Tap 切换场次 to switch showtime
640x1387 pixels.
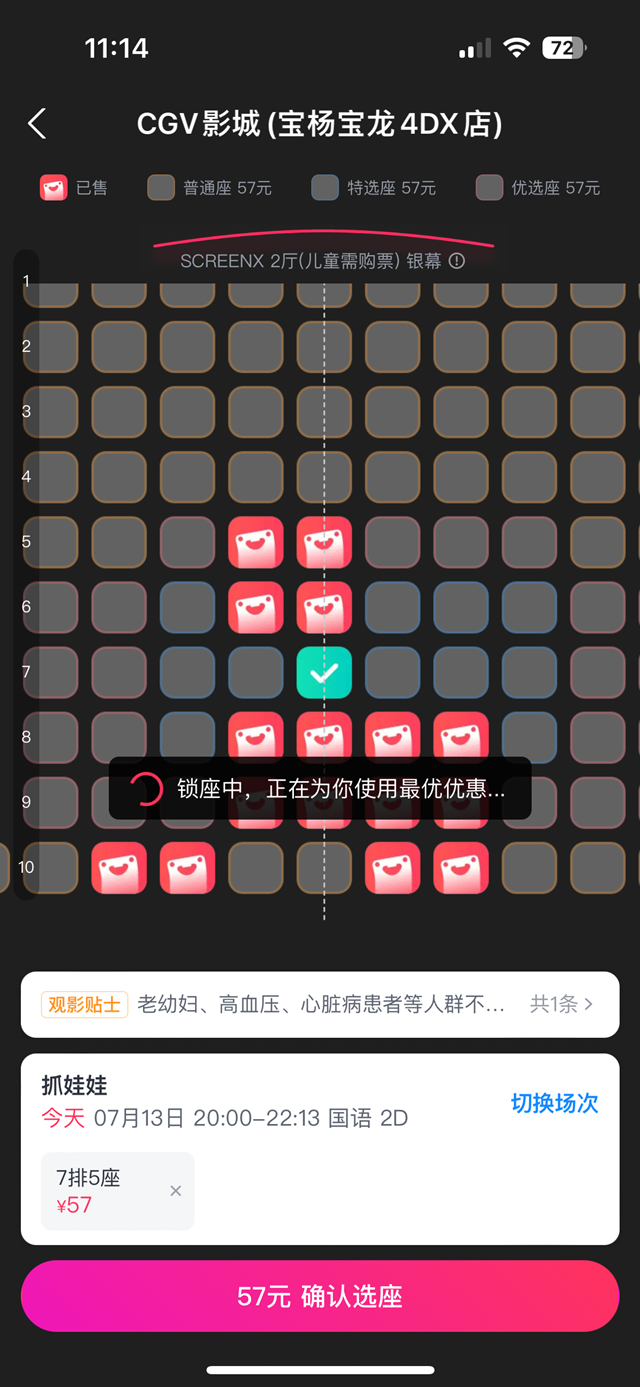pos(554,1102)
